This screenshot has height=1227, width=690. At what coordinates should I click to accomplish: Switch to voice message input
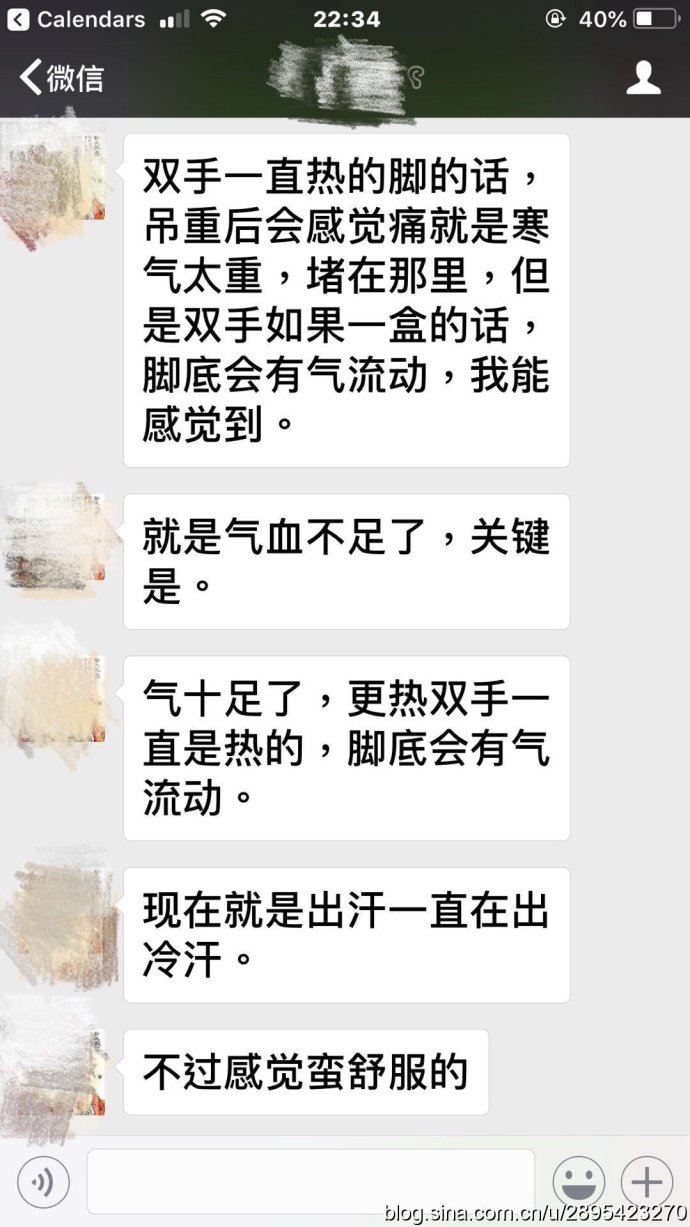coord(43,1183)
